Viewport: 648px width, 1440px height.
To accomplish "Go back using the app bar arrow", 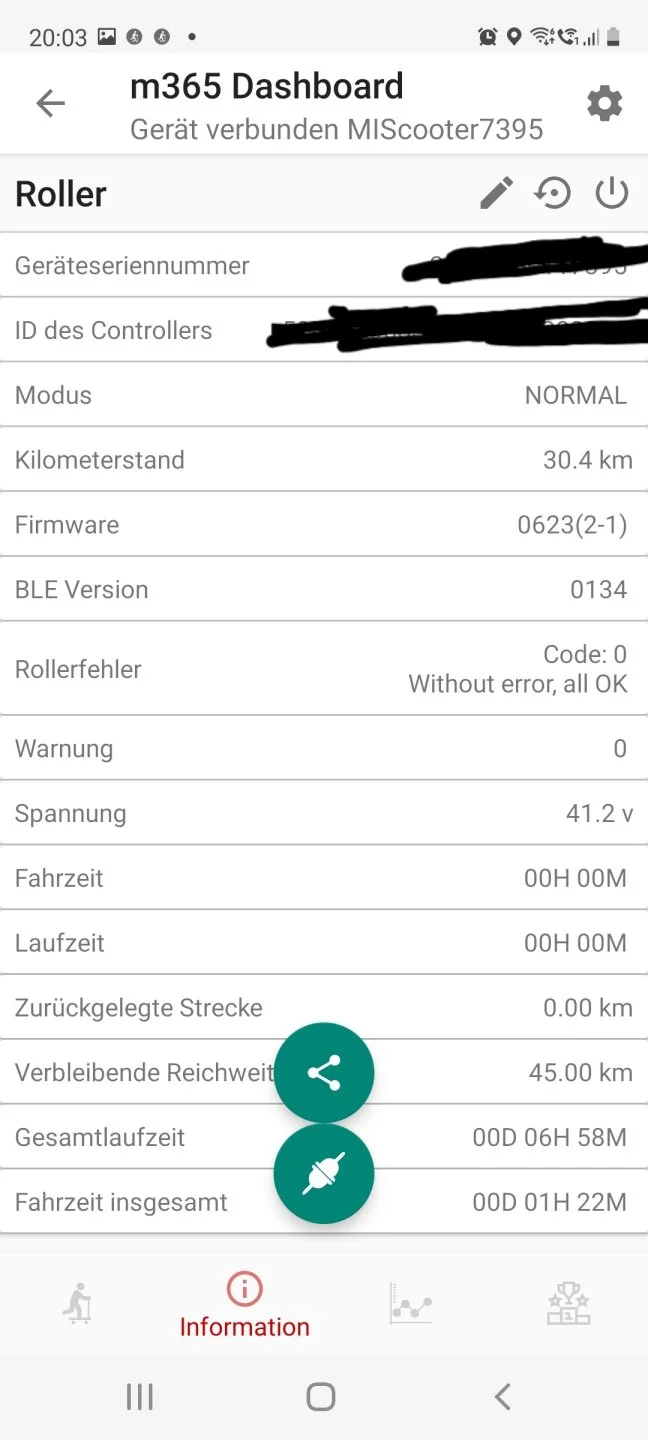I will click(50, 103).
